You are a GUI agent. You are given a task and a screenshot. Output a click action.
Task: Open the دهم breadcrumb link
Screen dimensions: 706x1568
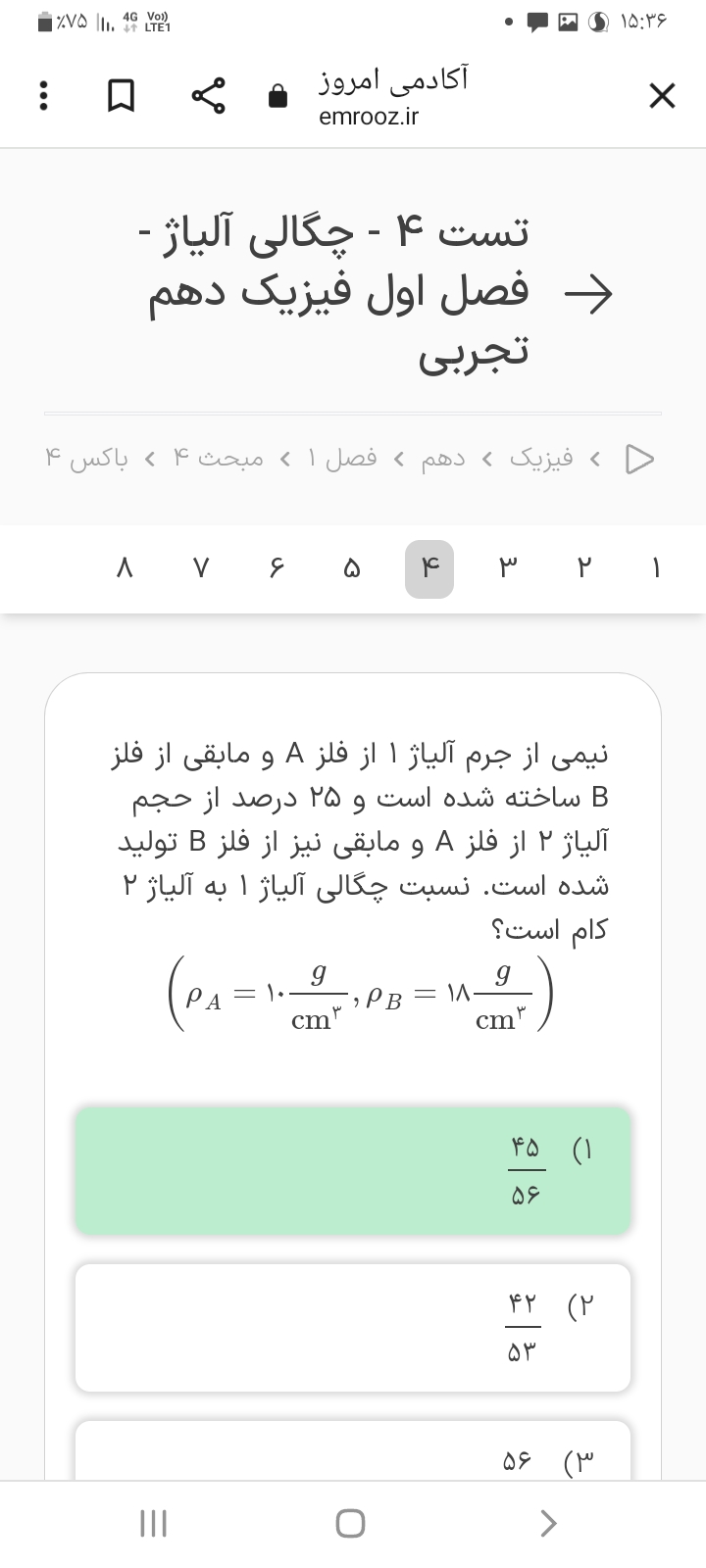coord(443,458)
